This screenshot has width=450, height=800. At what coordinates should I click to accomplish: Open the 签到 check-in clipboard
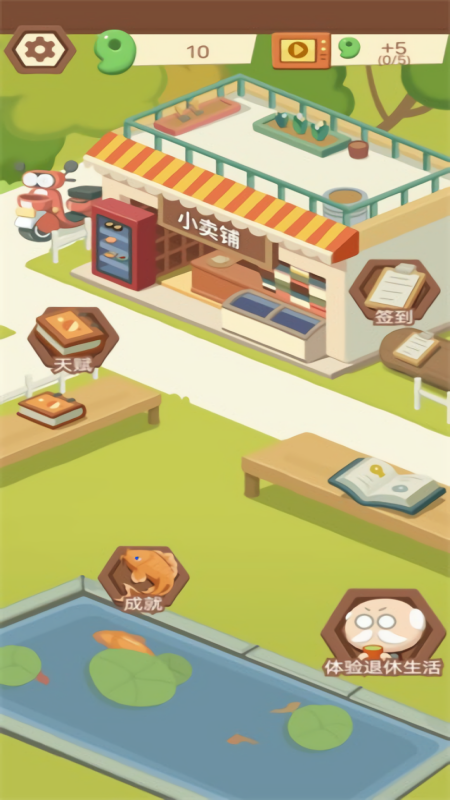394,293
